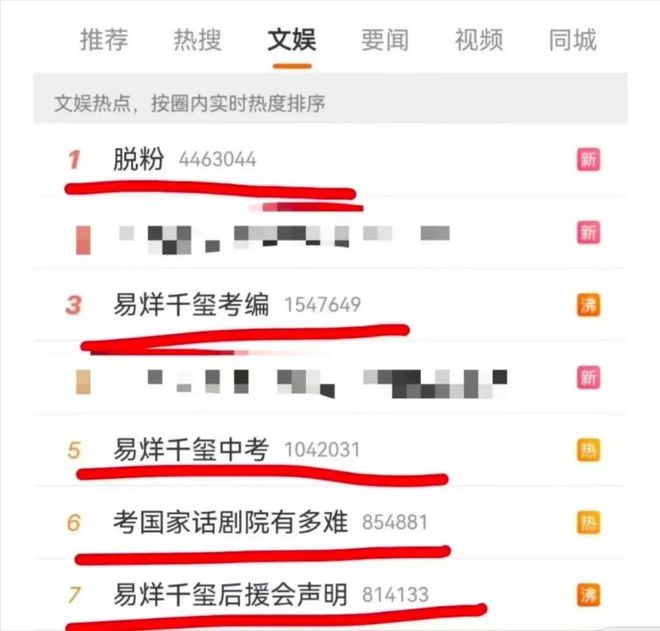This screenshot has height=631, width=660.
Task: Open the 要闻 tab
Action: tap(385, 40)
